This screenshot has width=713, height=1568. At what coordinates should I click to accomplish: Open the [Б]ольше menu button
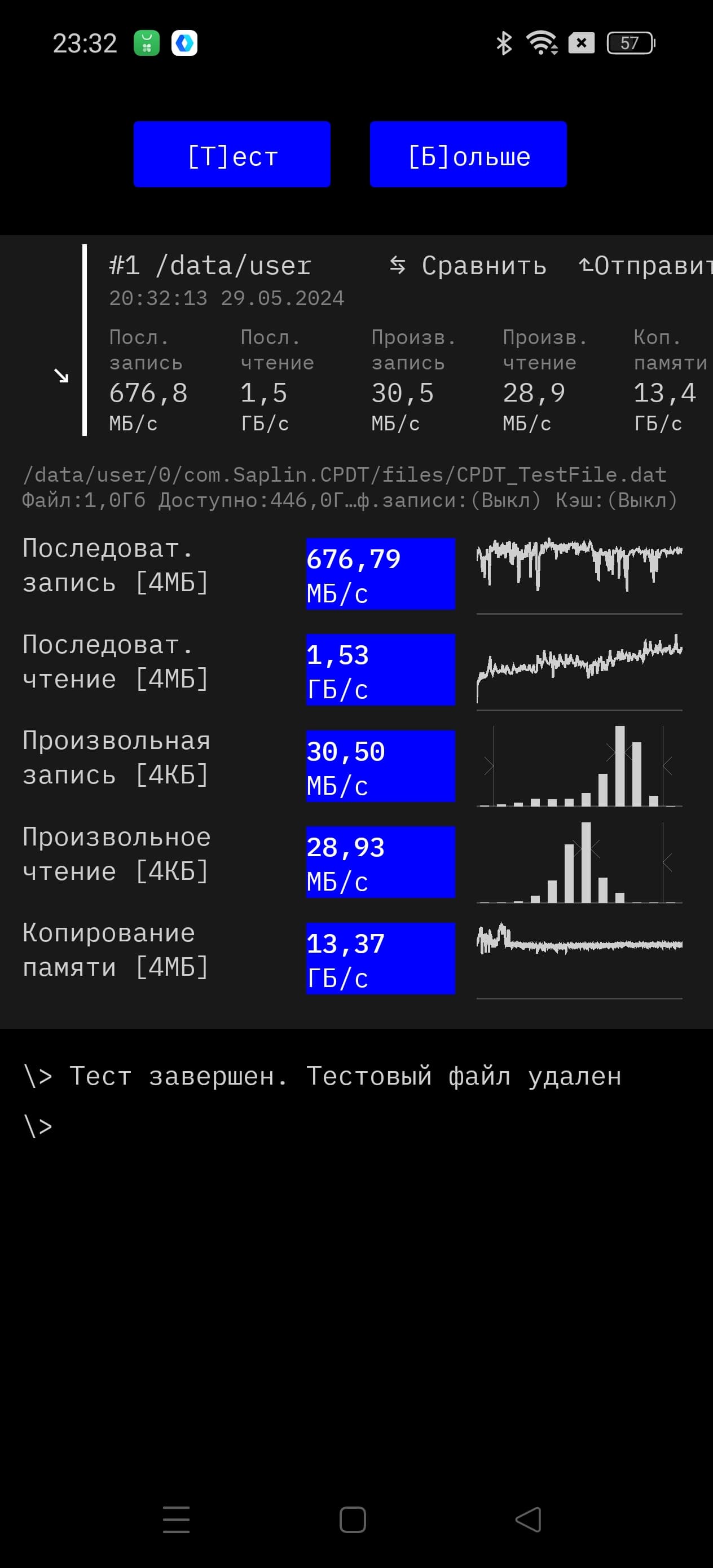(468, 155)
